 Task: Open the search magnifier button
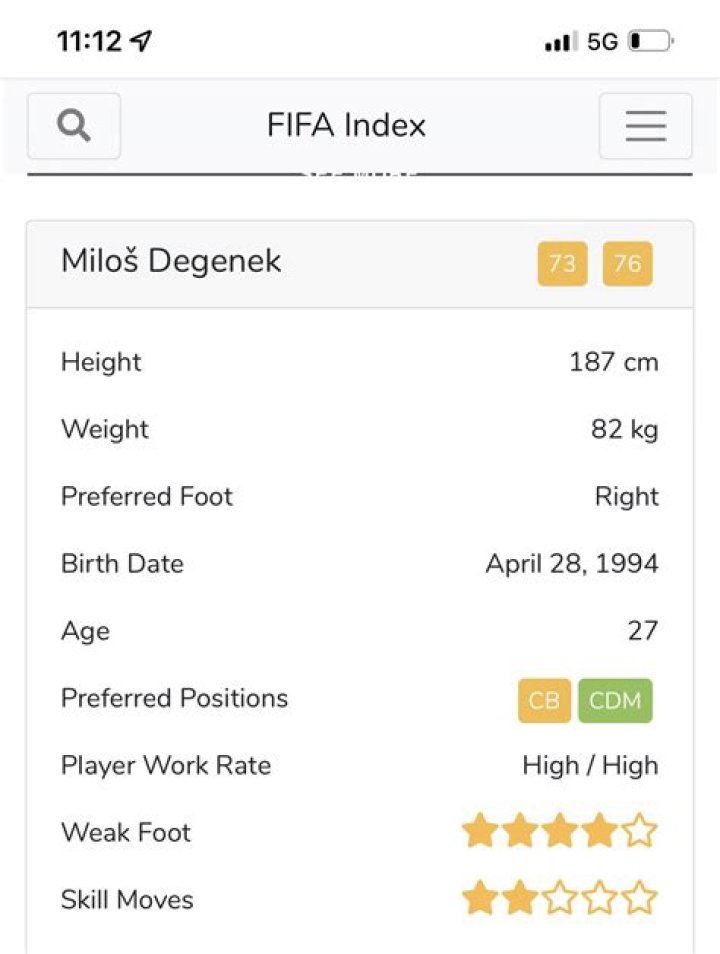(74, 126)
